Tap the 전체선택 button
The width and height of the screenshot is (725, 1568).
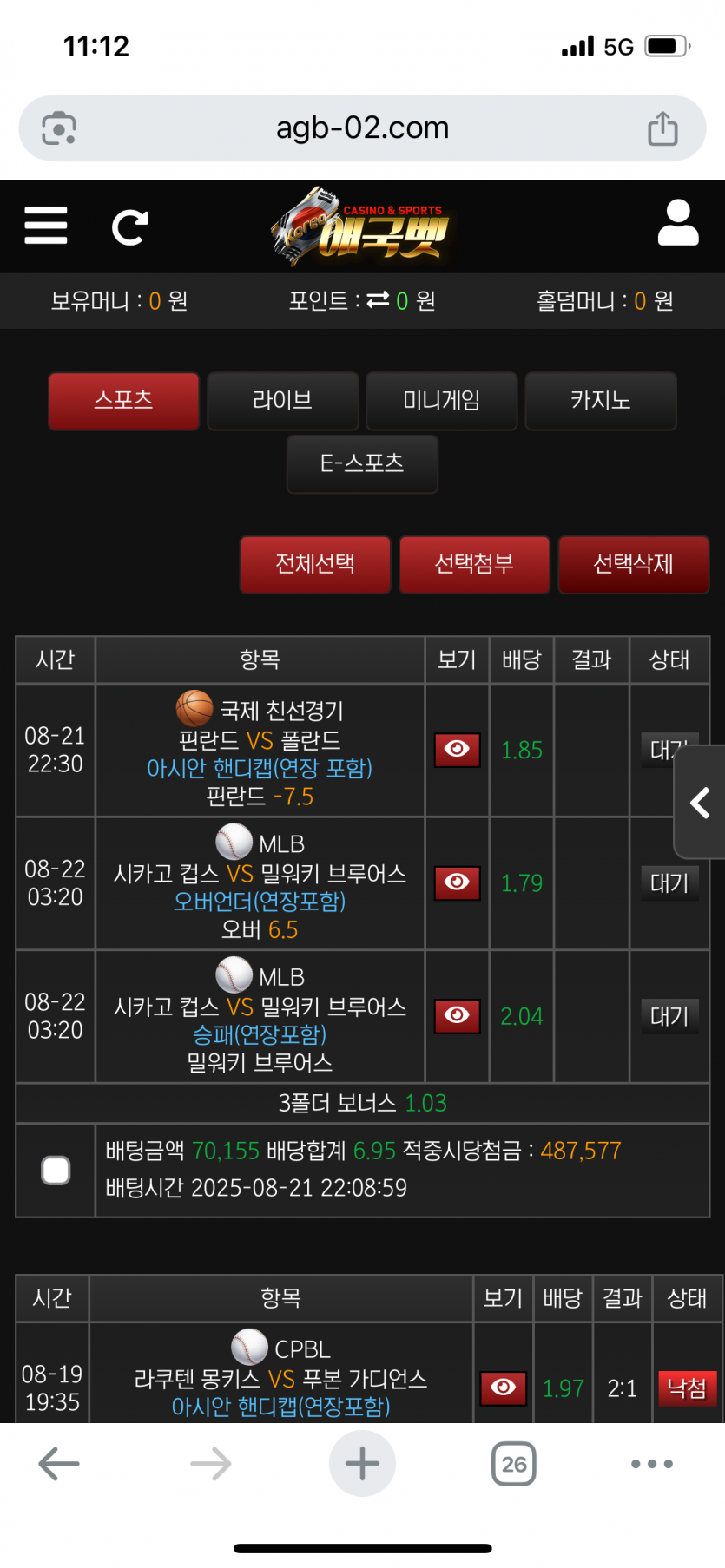click(x=315, y=565)
